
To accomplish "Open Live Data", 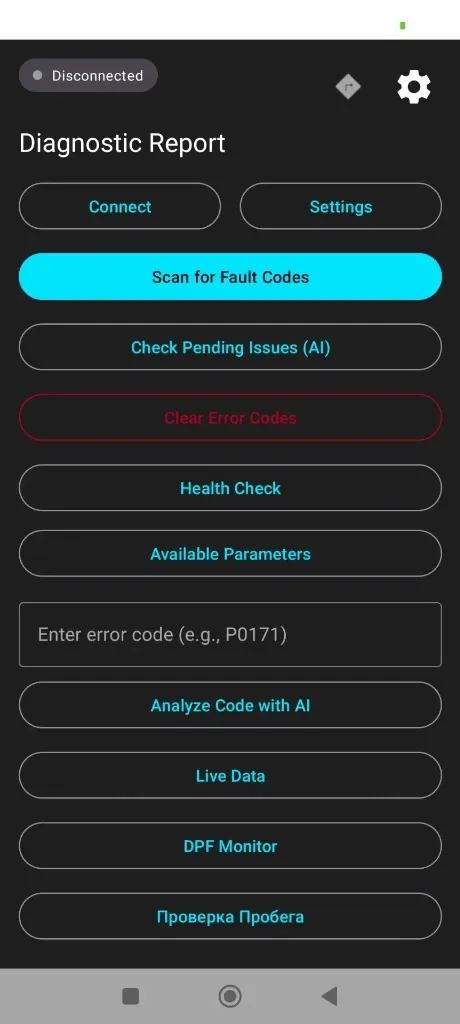I will (230, 776).
